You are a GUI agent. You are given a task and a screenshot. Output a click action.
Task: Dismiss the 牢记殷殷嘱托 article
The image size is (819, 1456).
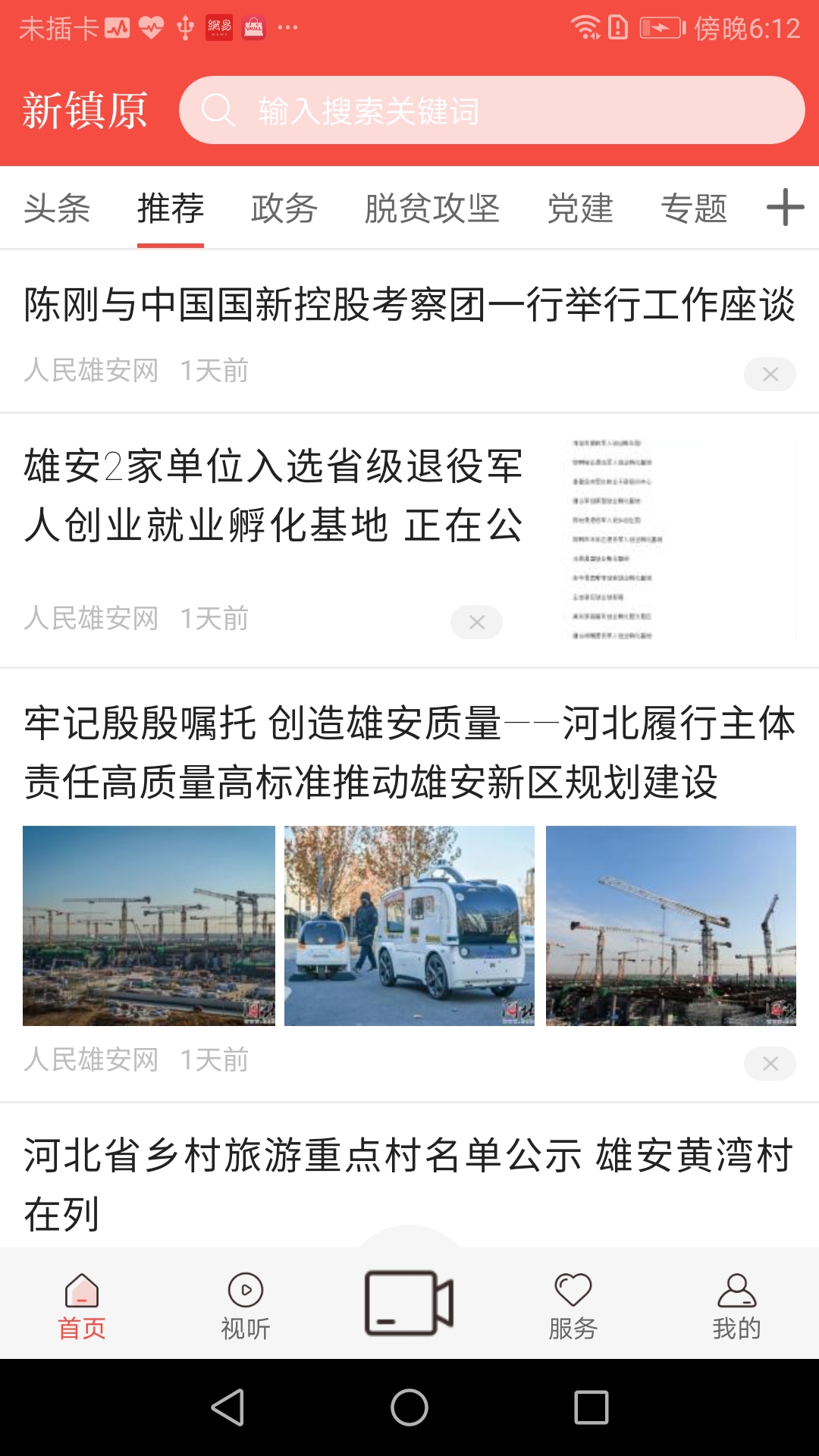[770, 1063]
